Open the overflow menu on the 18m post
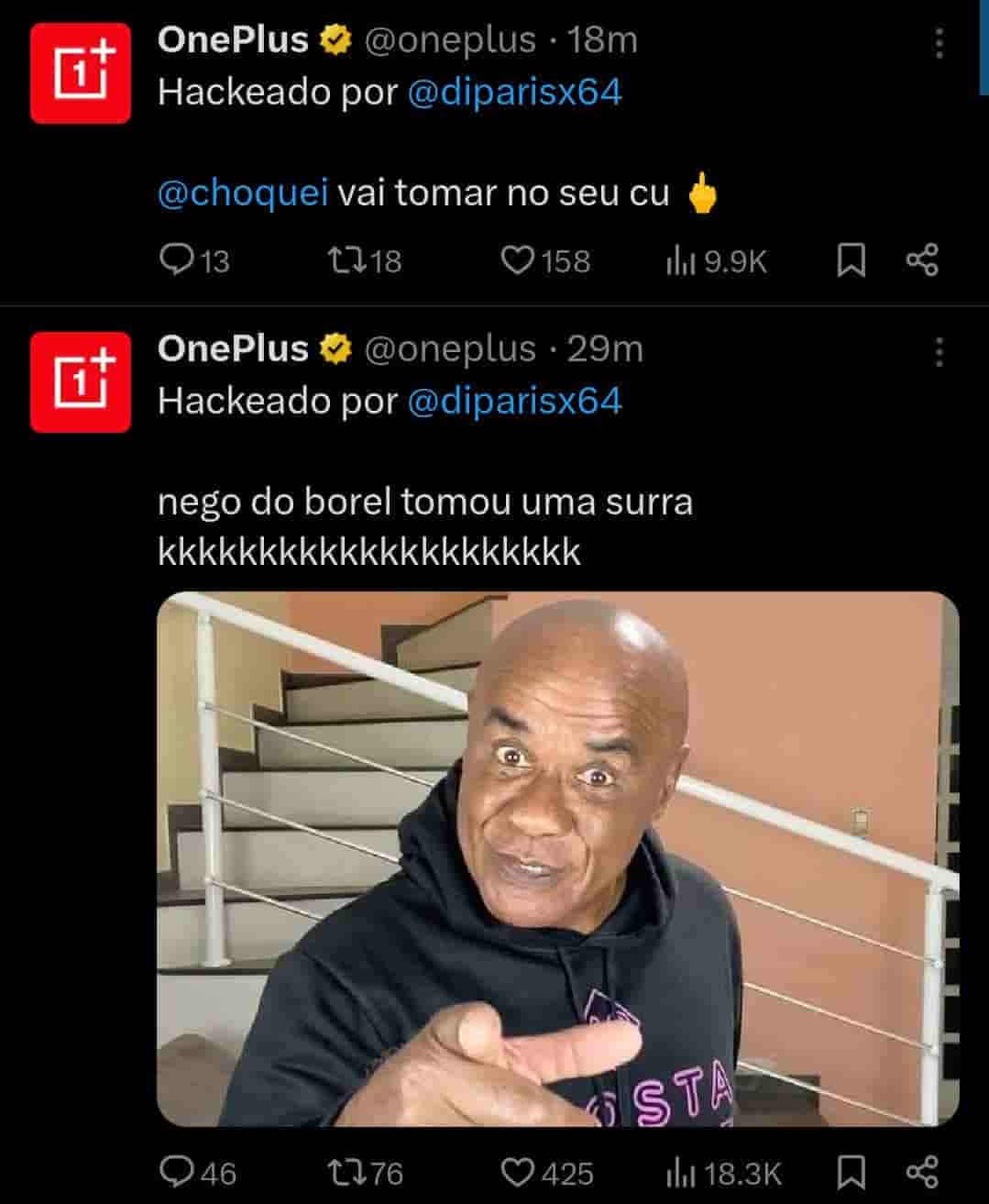This screenshot has height=1204, width=989. (x=939, y=42)
